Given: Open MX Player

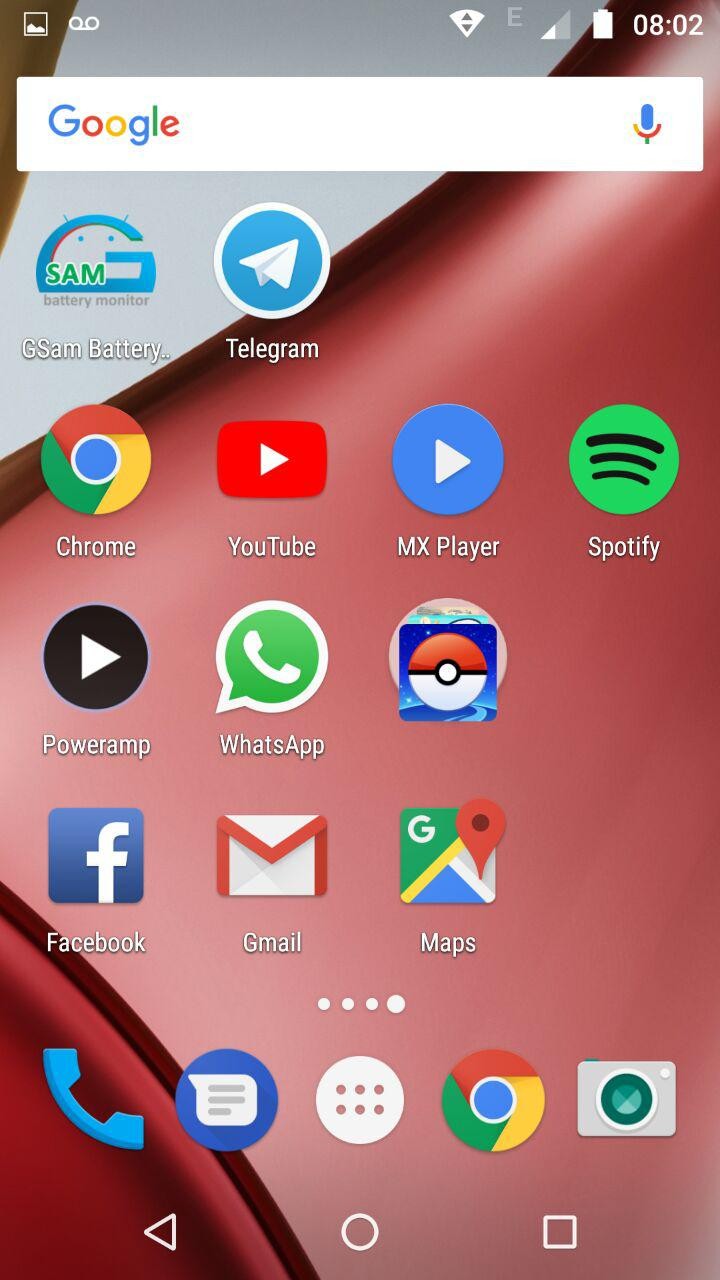Looking at the screenshot, I should click(x=448, y=460).
